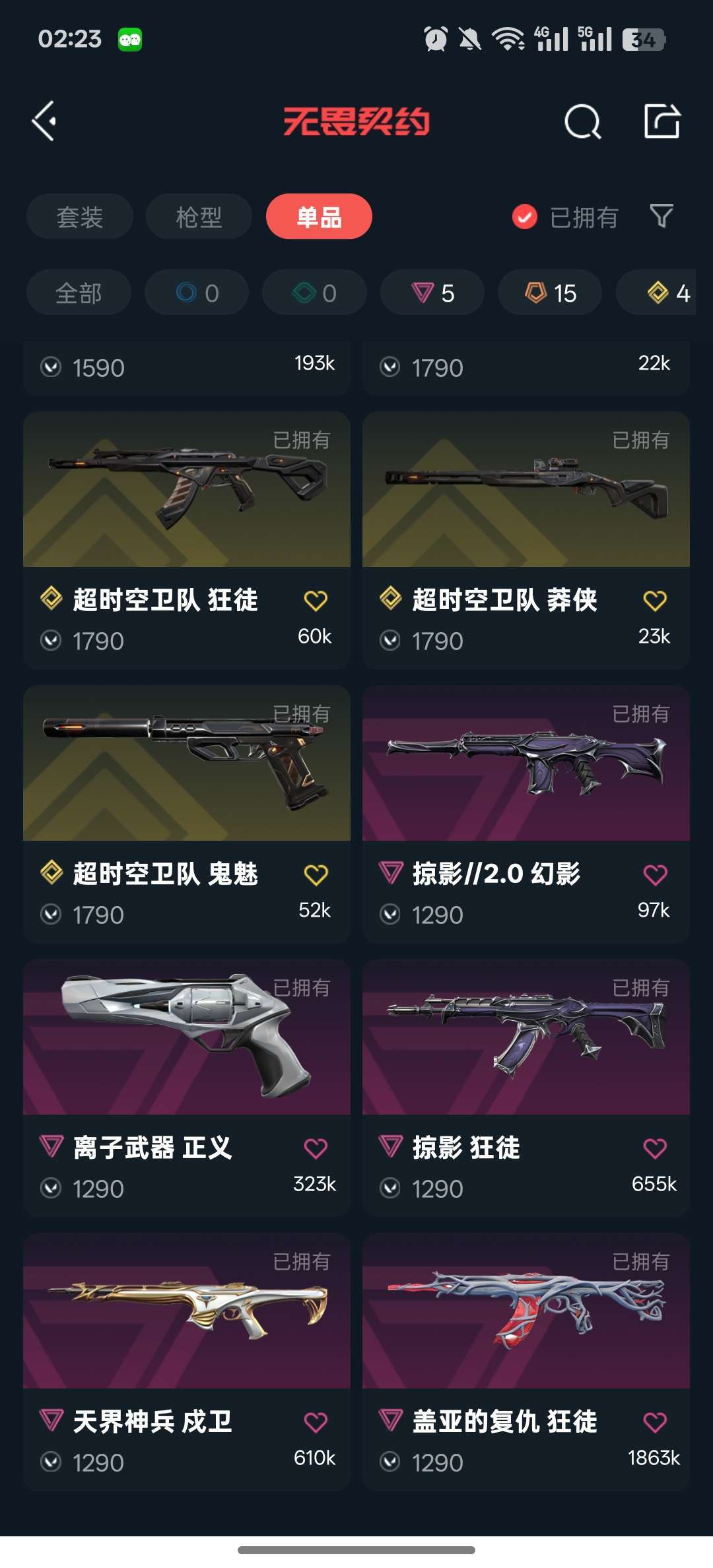This screenshot has height=1568, width=713.
Task: Open the 天界神兵 戍卫 skin card
Action: pyautogui.click(x=187, y=1362)
